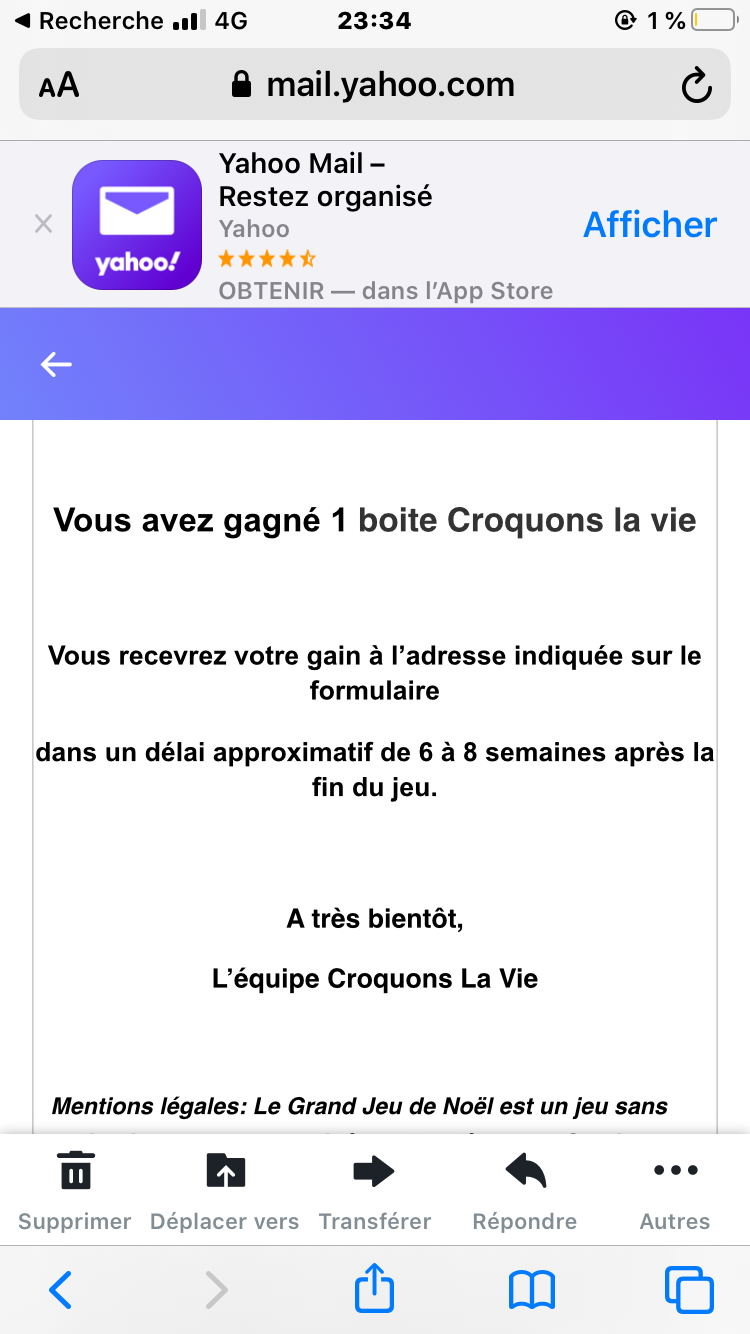
Task: Tap the mail.yahoo.com address bar
Action: pos(375,85)
